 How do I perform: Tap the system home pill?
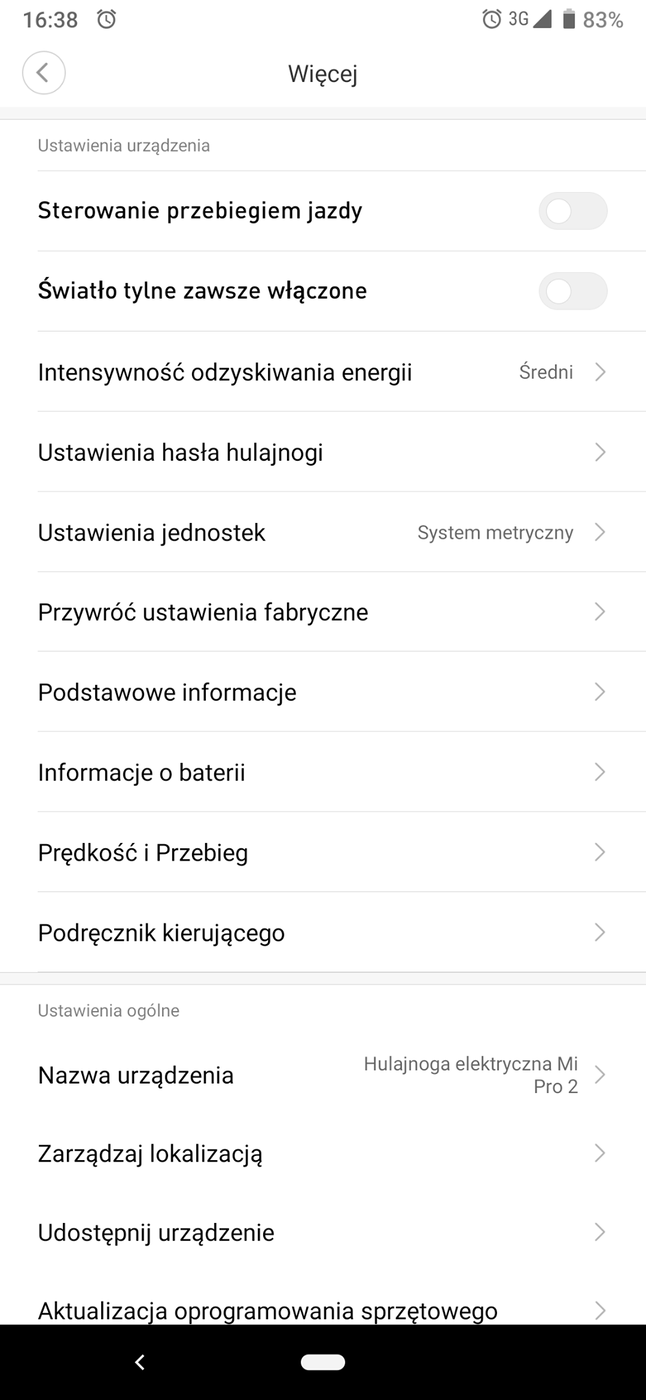pyautogui.click(x=322, y=1362)
